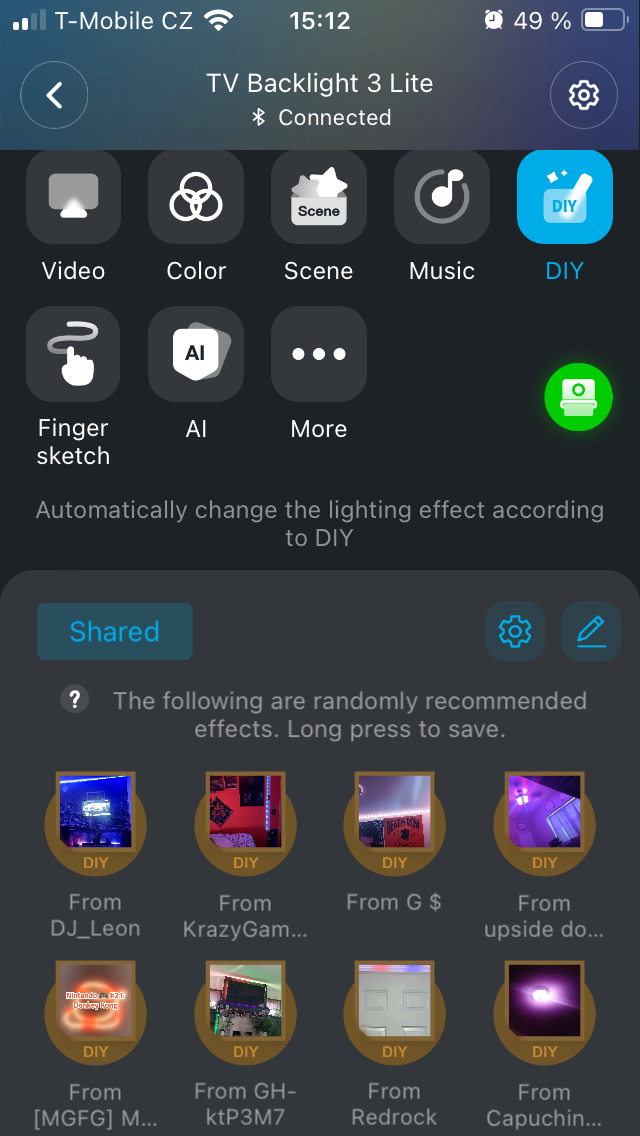Tap the green floating device button
640x1136 pixels.
point(578,397)
